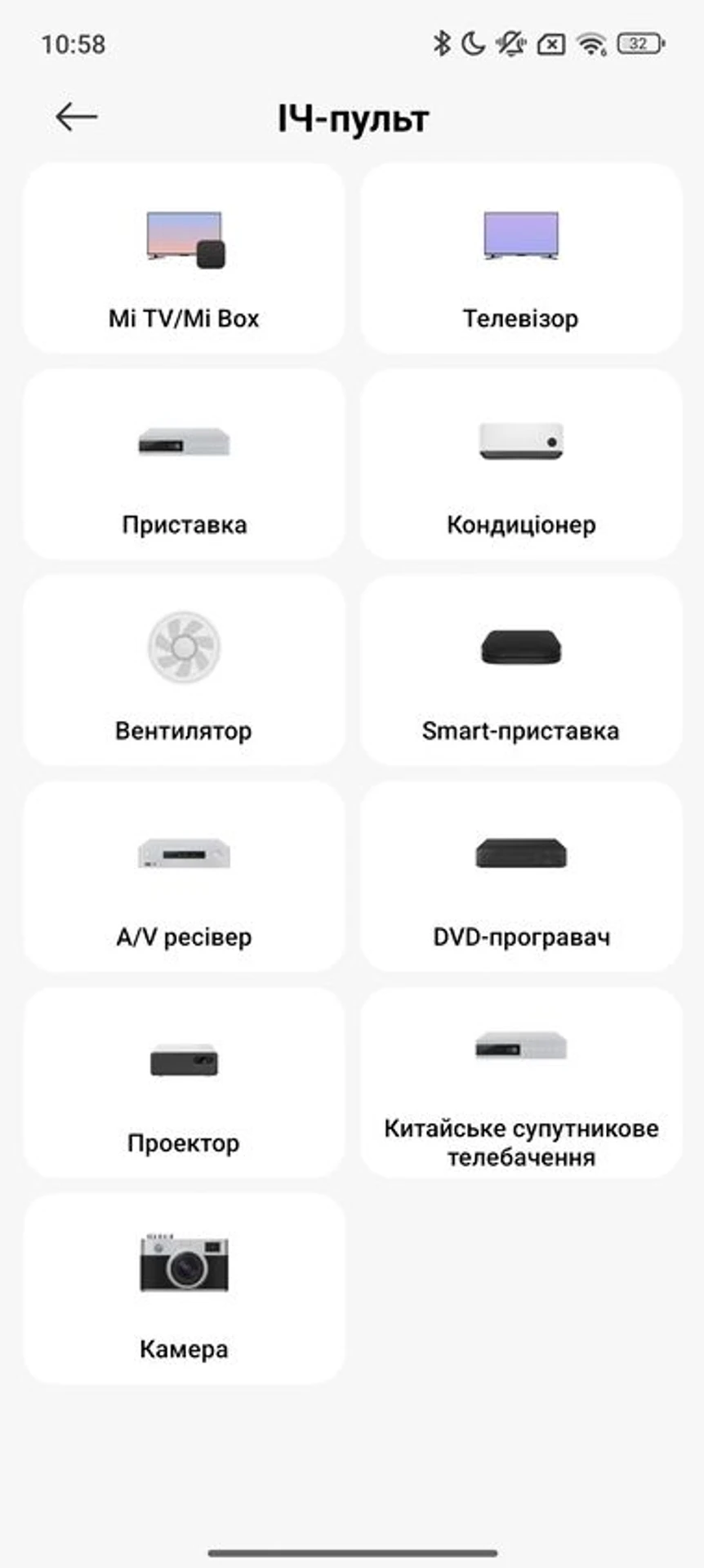Choose the Телевізор card
704x1568 pixels.
521,258
